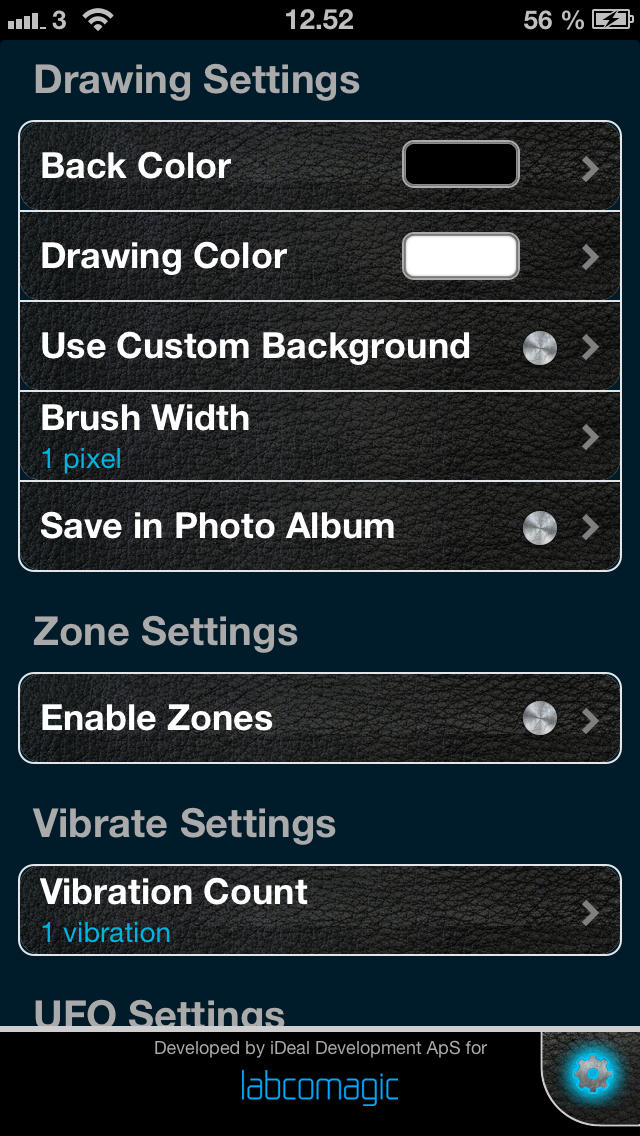Open the Back Color setting
This screenshot has height=1136, width=640.
pos(320,166)
